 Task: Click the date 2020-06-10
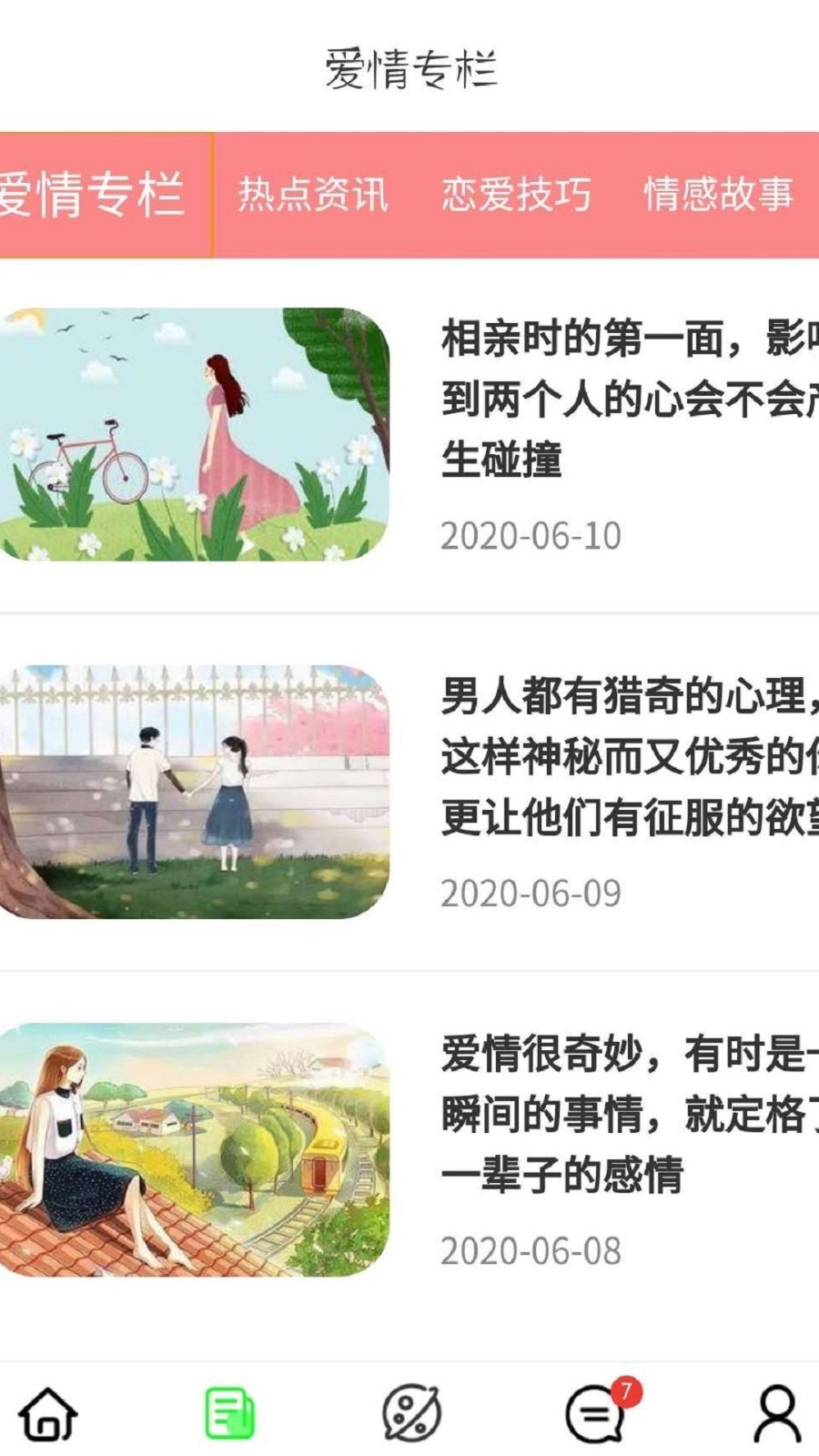(x=531, y=536)
